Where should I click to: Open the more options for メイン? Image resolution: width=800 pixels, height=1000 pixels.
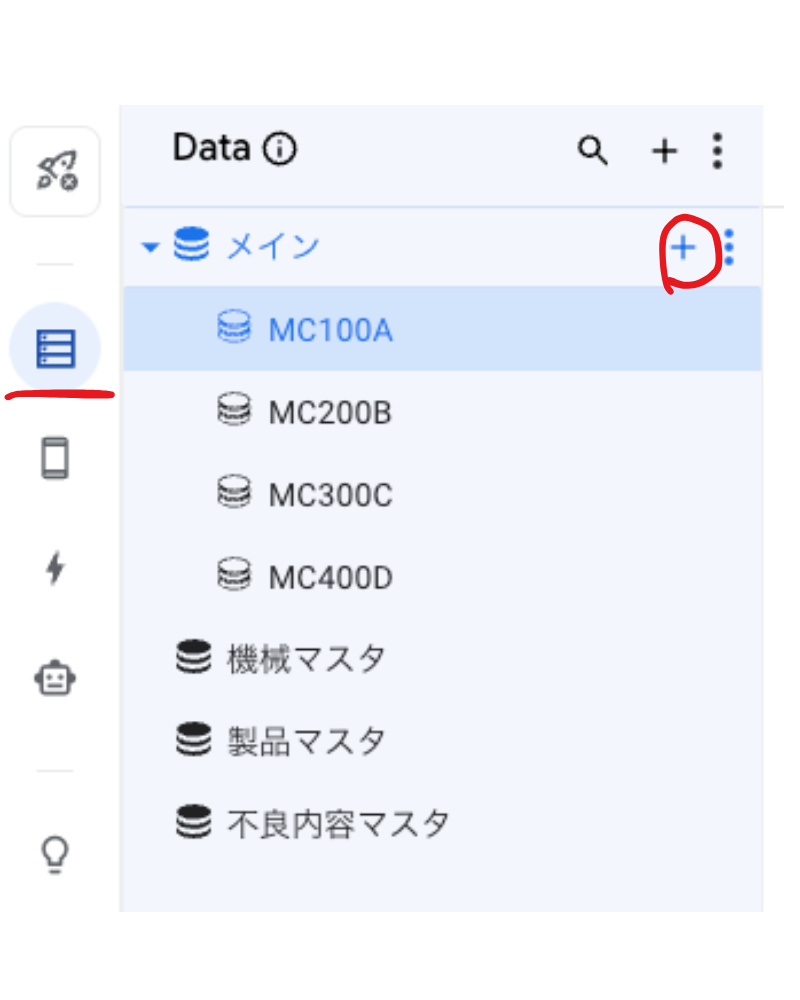(729, 247)
